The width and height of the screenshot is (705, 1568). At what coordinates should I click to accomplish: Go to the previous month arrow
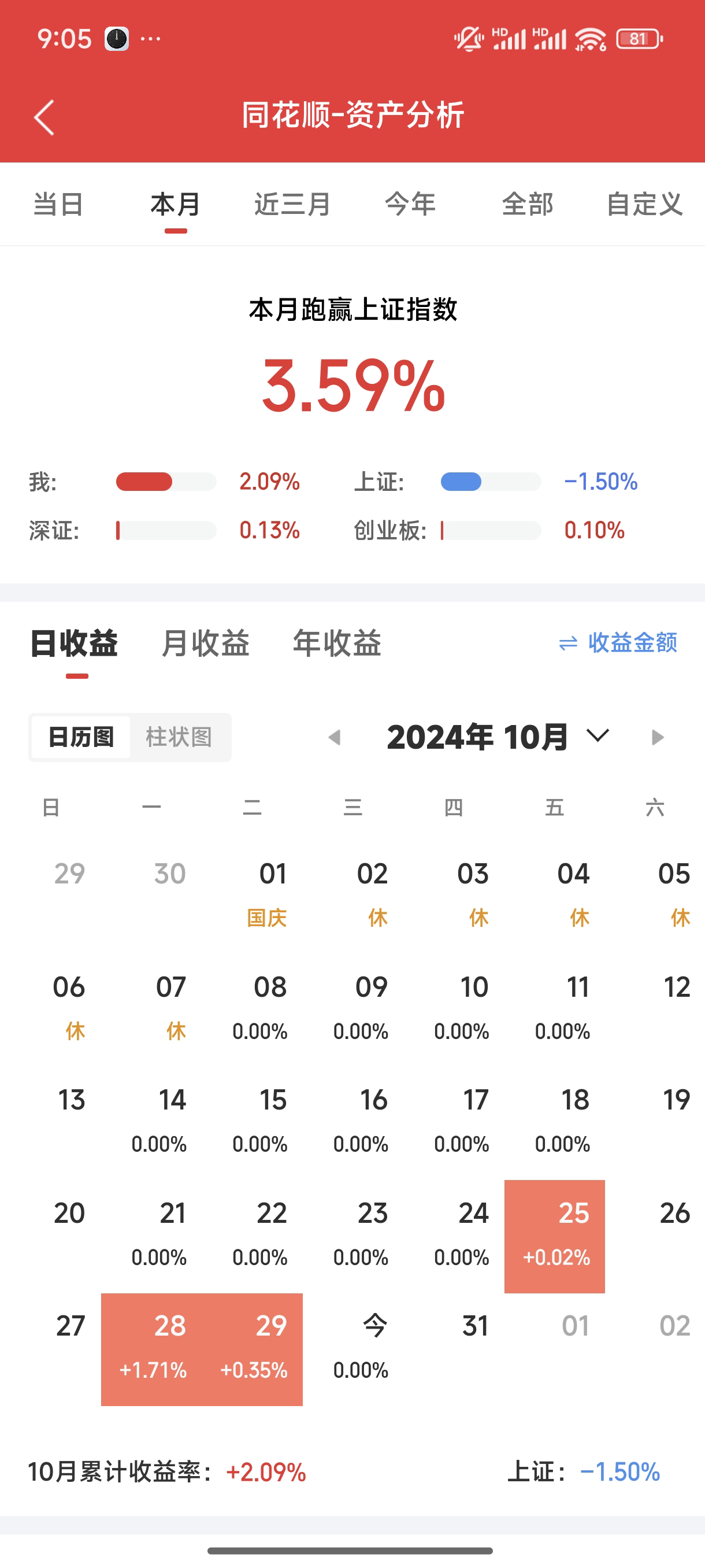[x=334, y=738]
